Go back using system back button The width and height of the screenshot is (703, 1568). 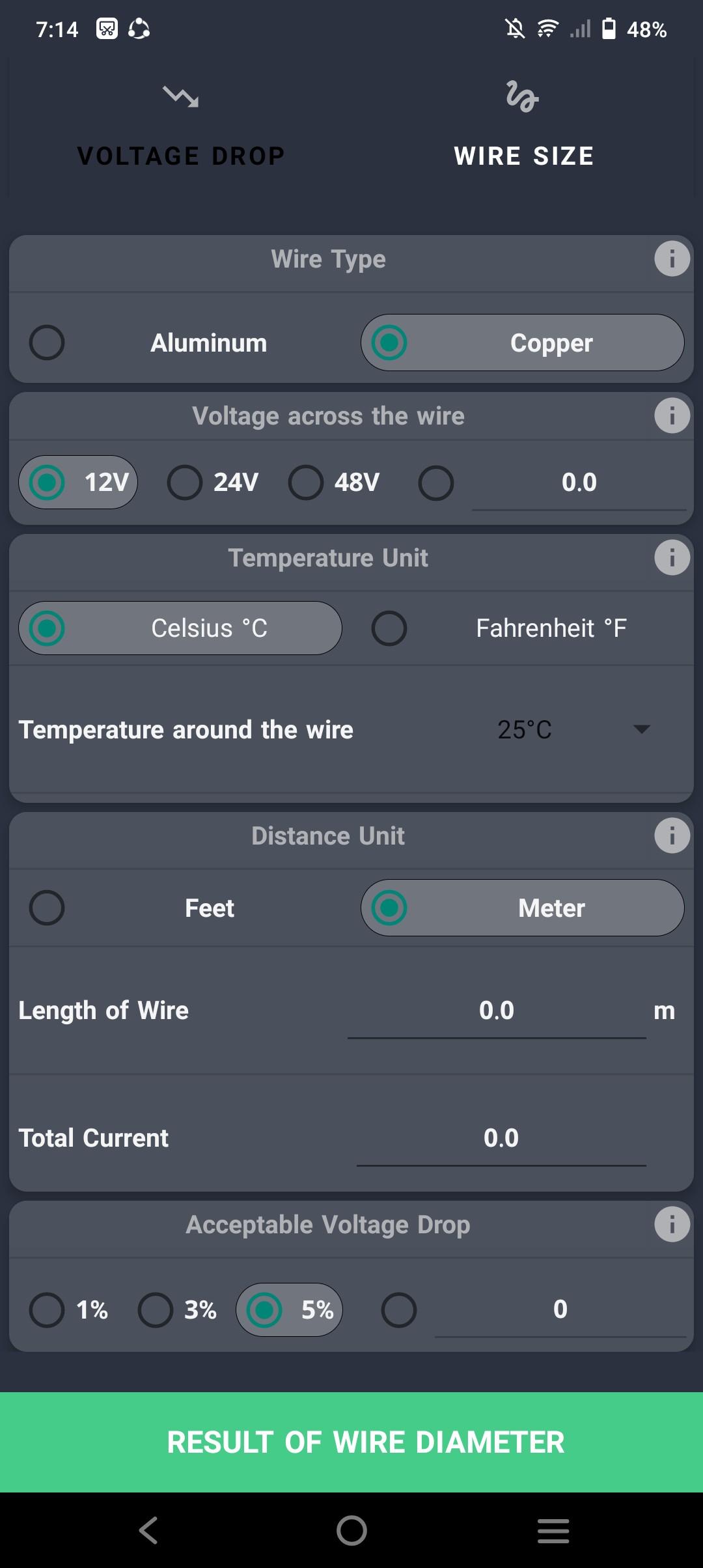coord(148,1530)
